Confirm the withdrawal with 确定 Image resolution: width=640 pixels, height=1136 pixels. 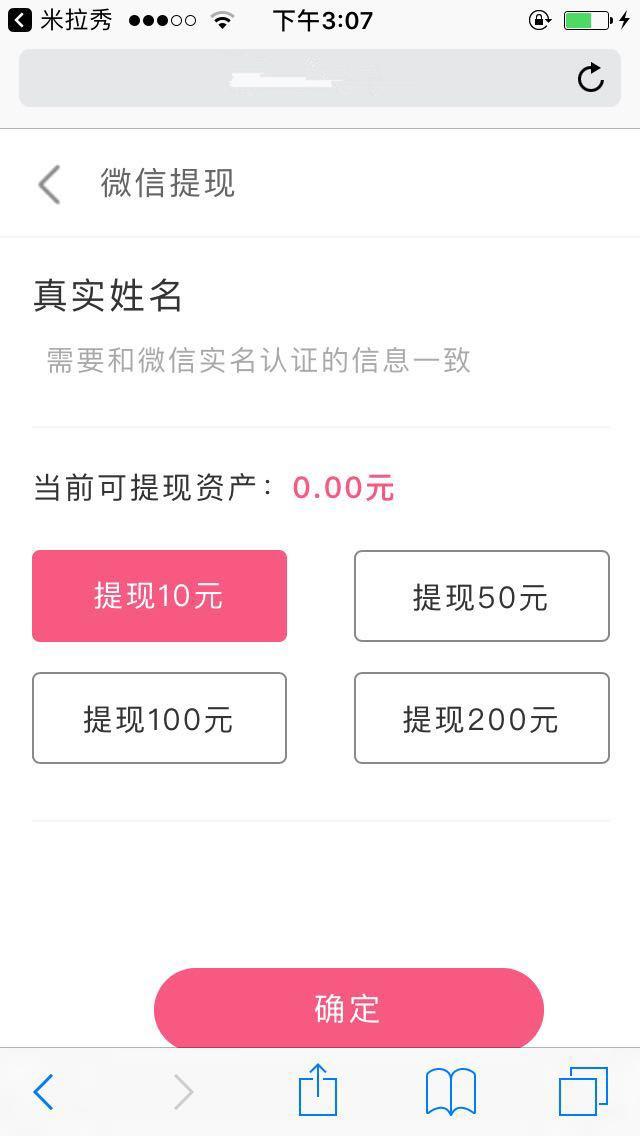(x=348, y=1008)
